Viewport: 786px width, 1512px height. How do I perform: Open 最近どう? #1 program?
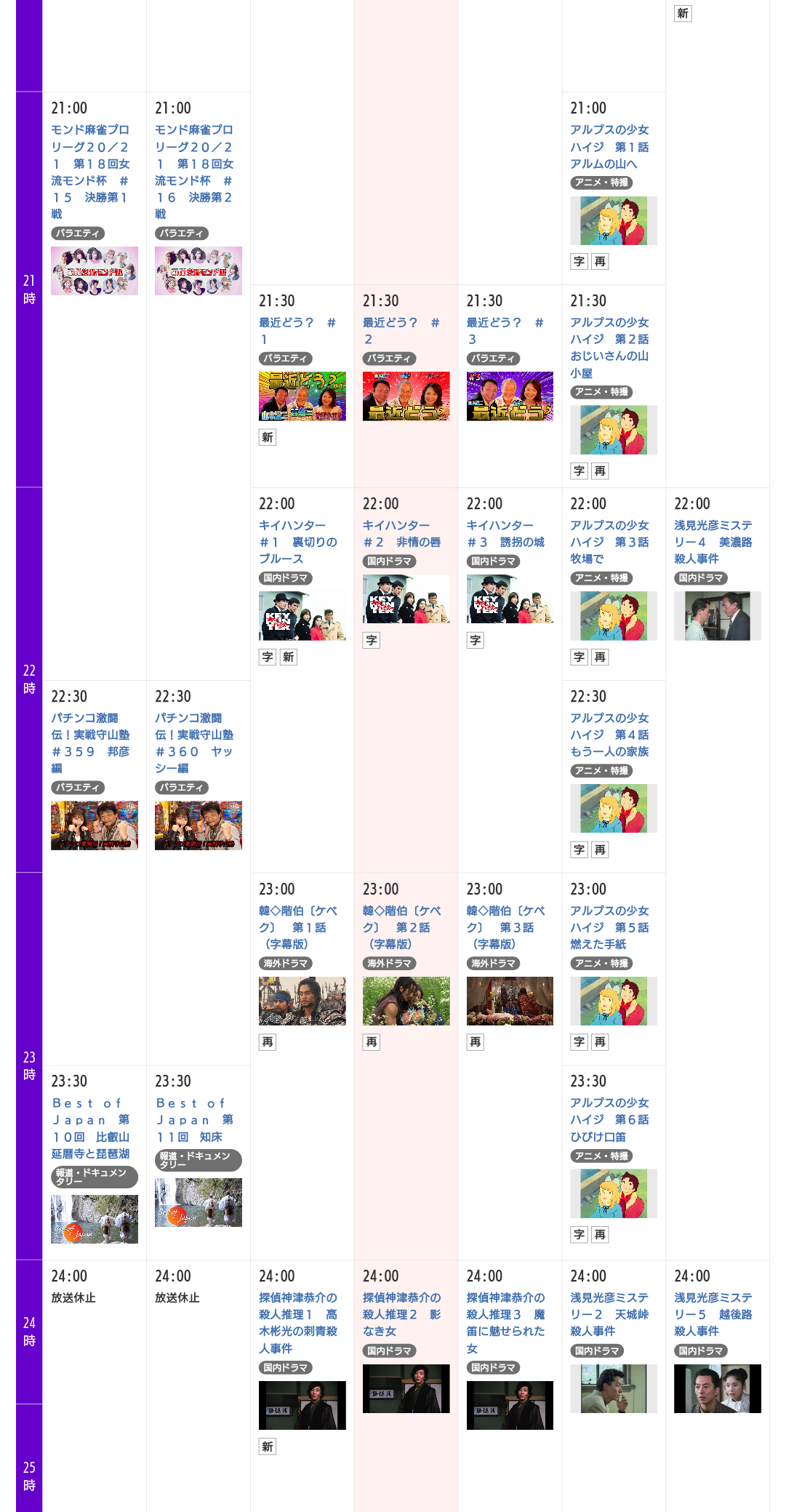[297, 331]
